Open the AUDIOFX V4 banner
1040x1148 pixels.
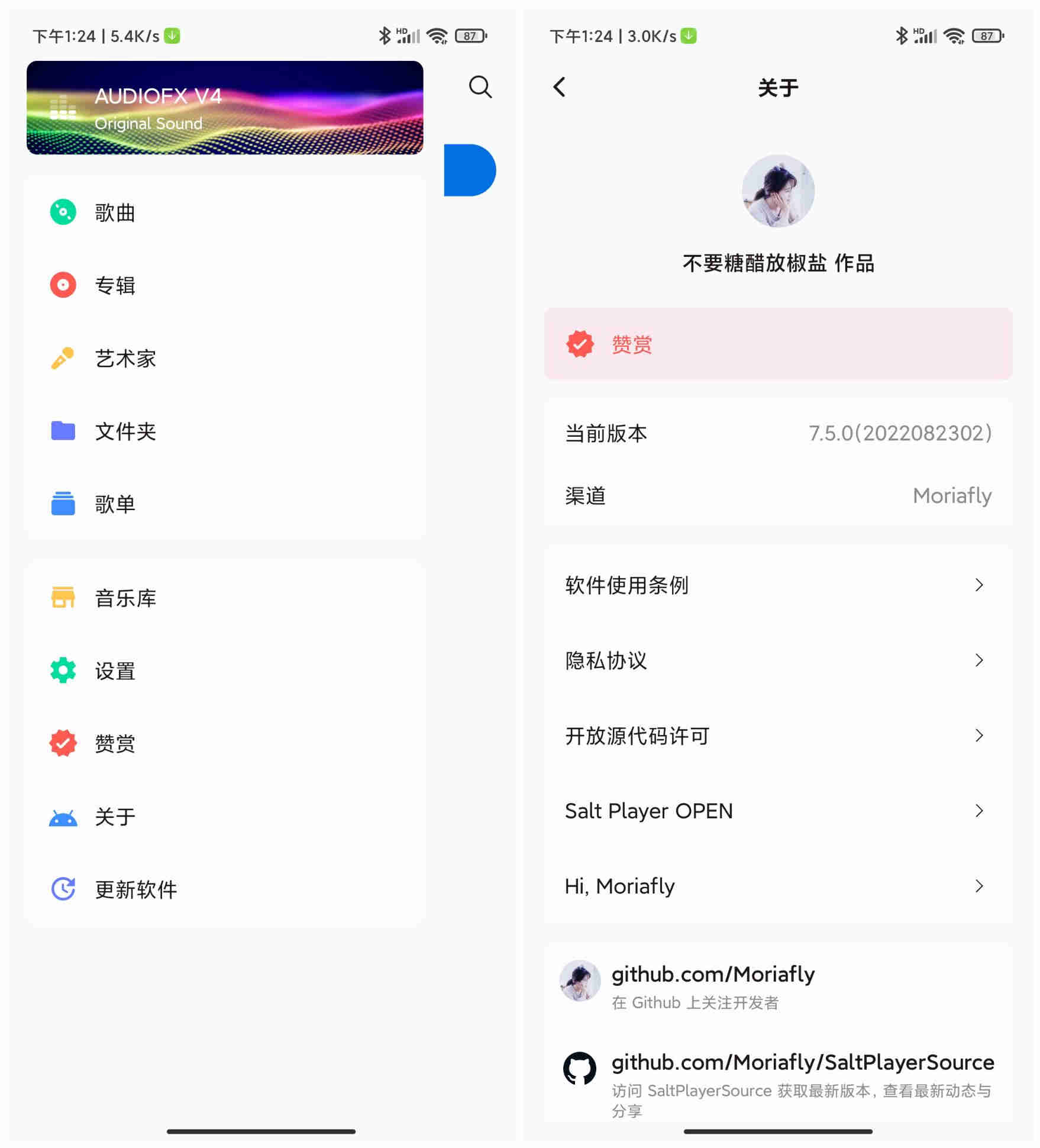pos(225,108)
